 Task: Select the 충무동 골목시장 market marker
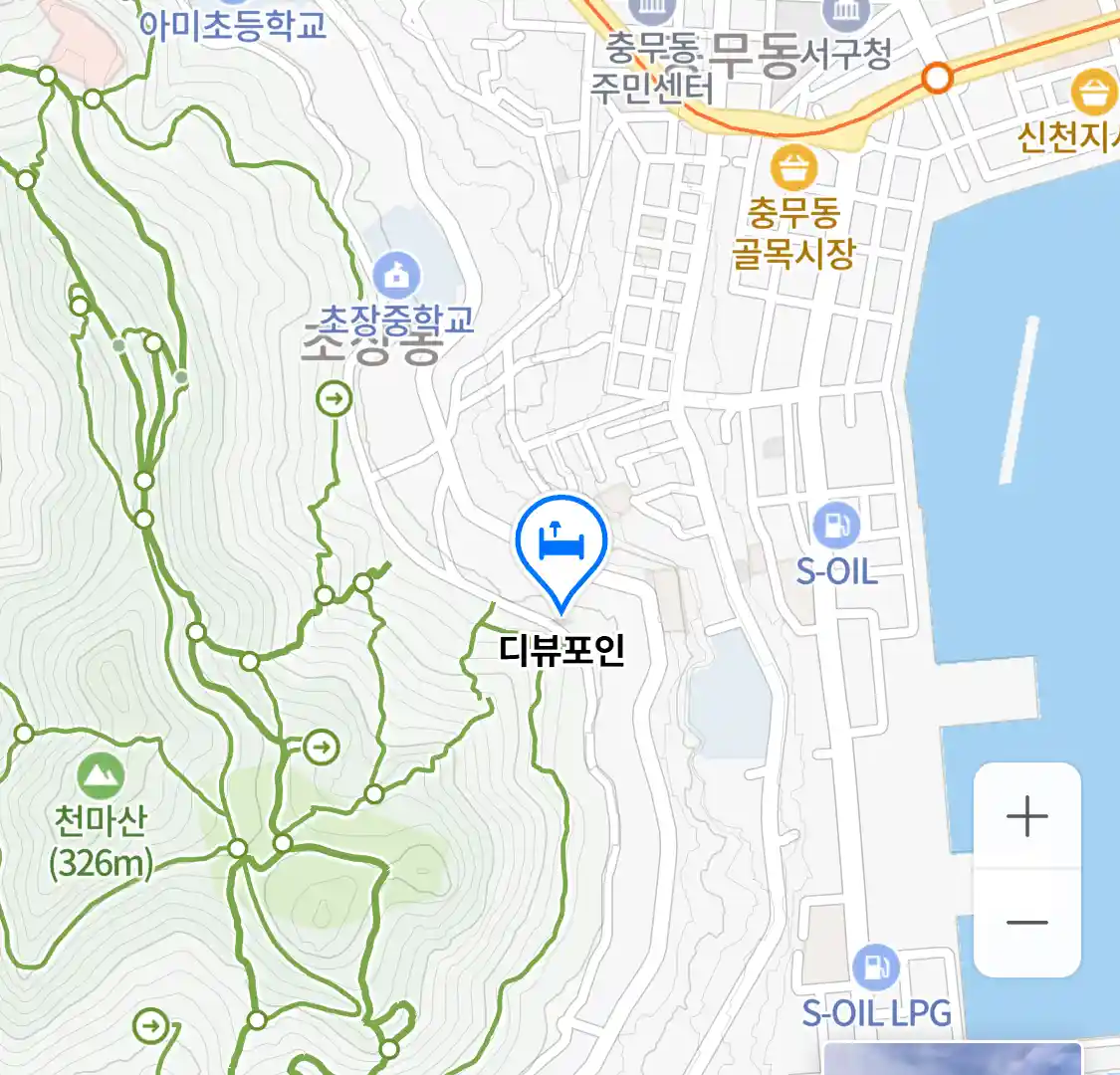(x=793, y=169)
